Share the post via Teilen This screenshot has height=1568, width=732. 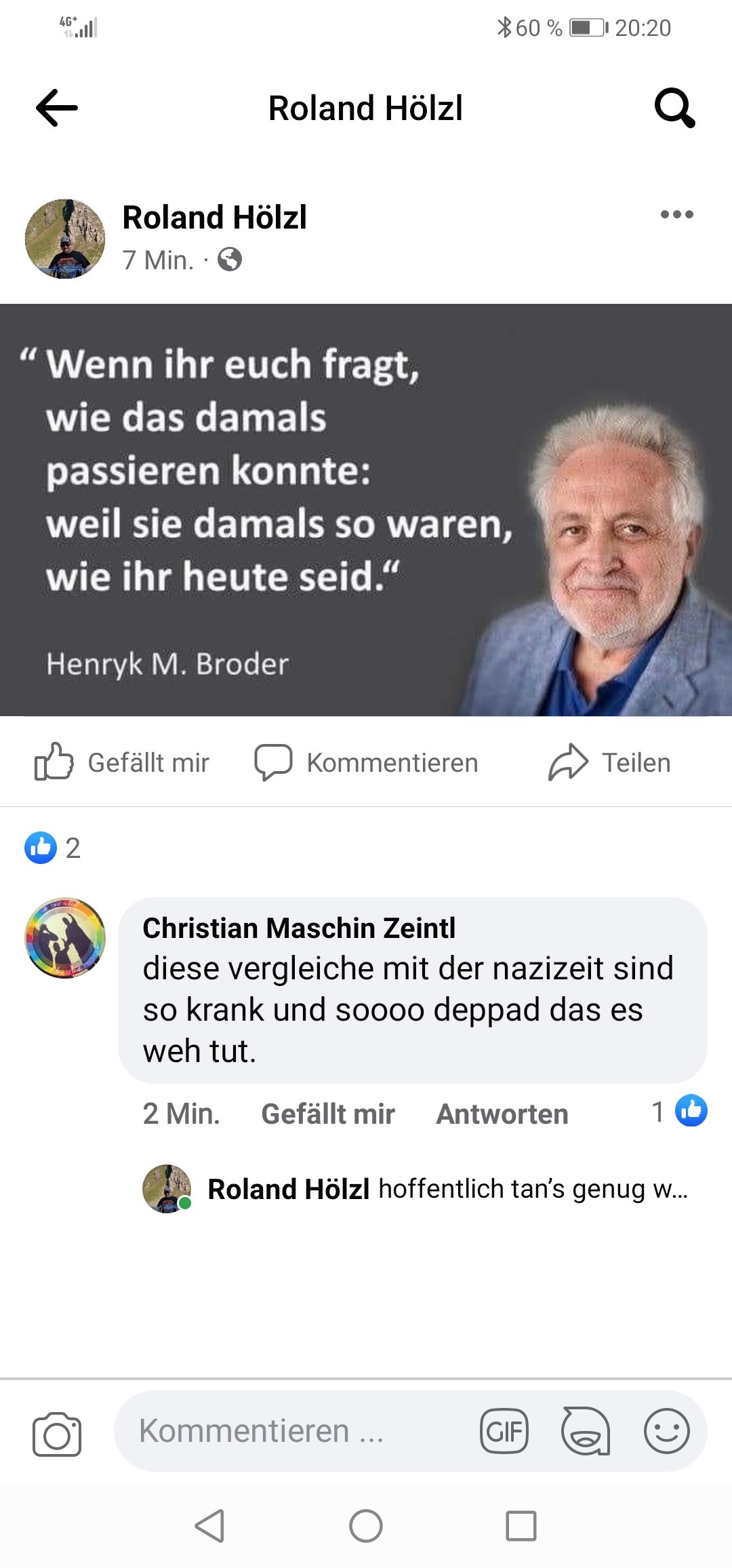(609, 762)
